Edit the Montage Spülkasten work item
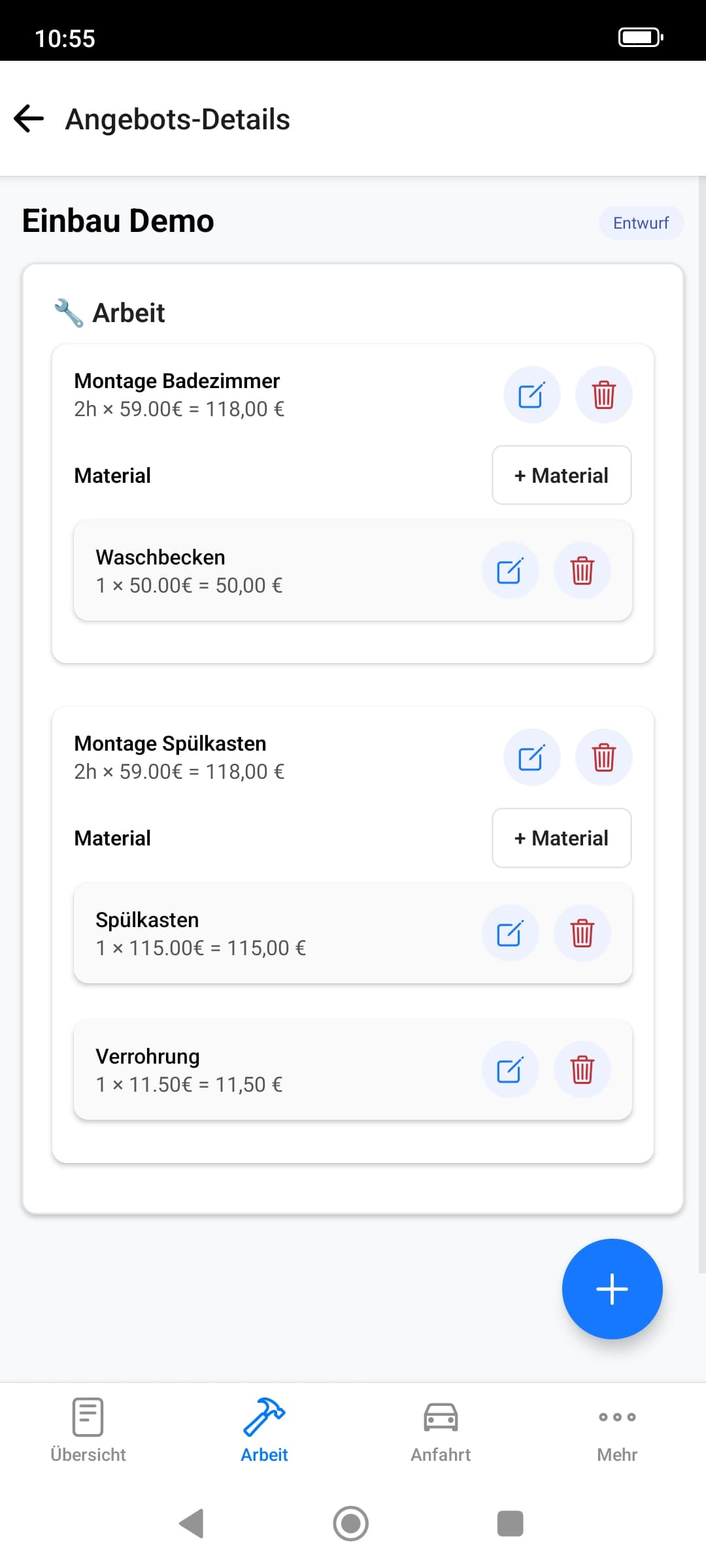This screenshot has width=706, height=1568. [x=531, y=757]
